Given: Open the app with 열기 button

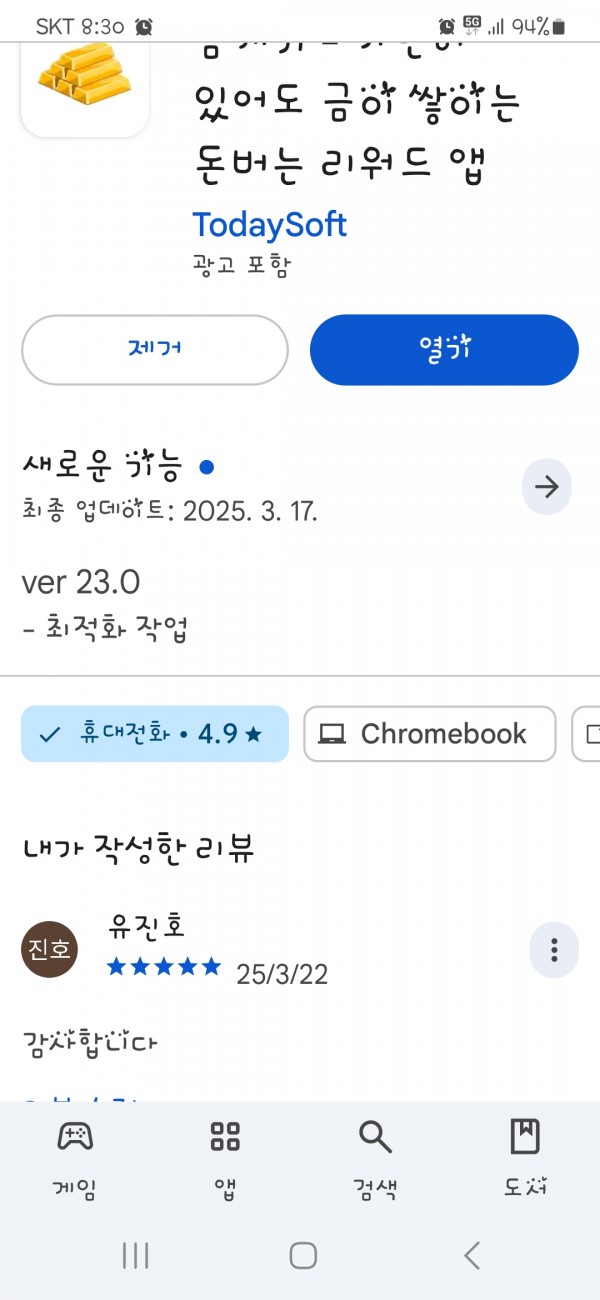Looking at the screenshot, I should (444, 350).
